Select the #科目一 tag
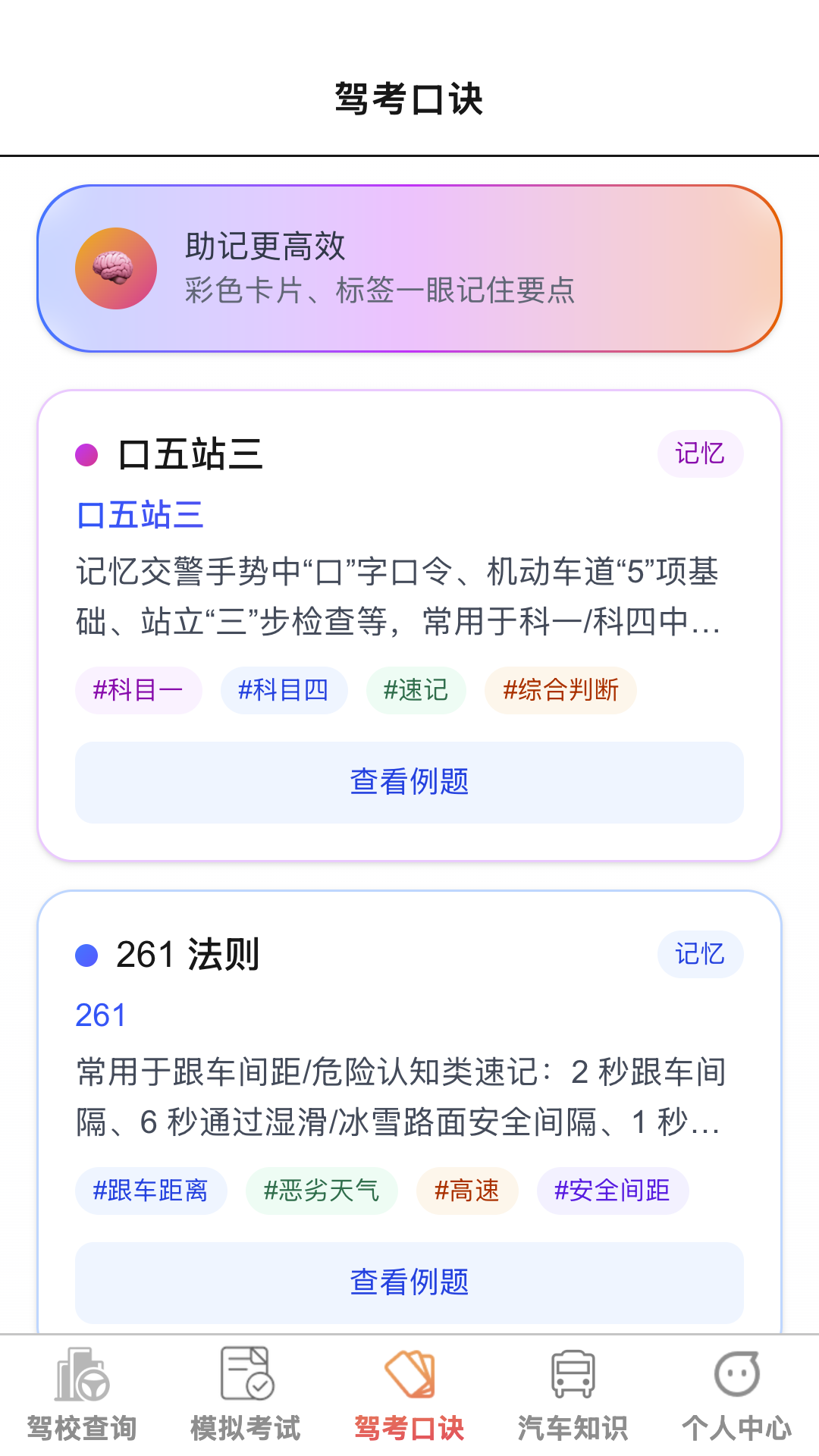This screenshot has height=1456, width=819. click(138, 690)
